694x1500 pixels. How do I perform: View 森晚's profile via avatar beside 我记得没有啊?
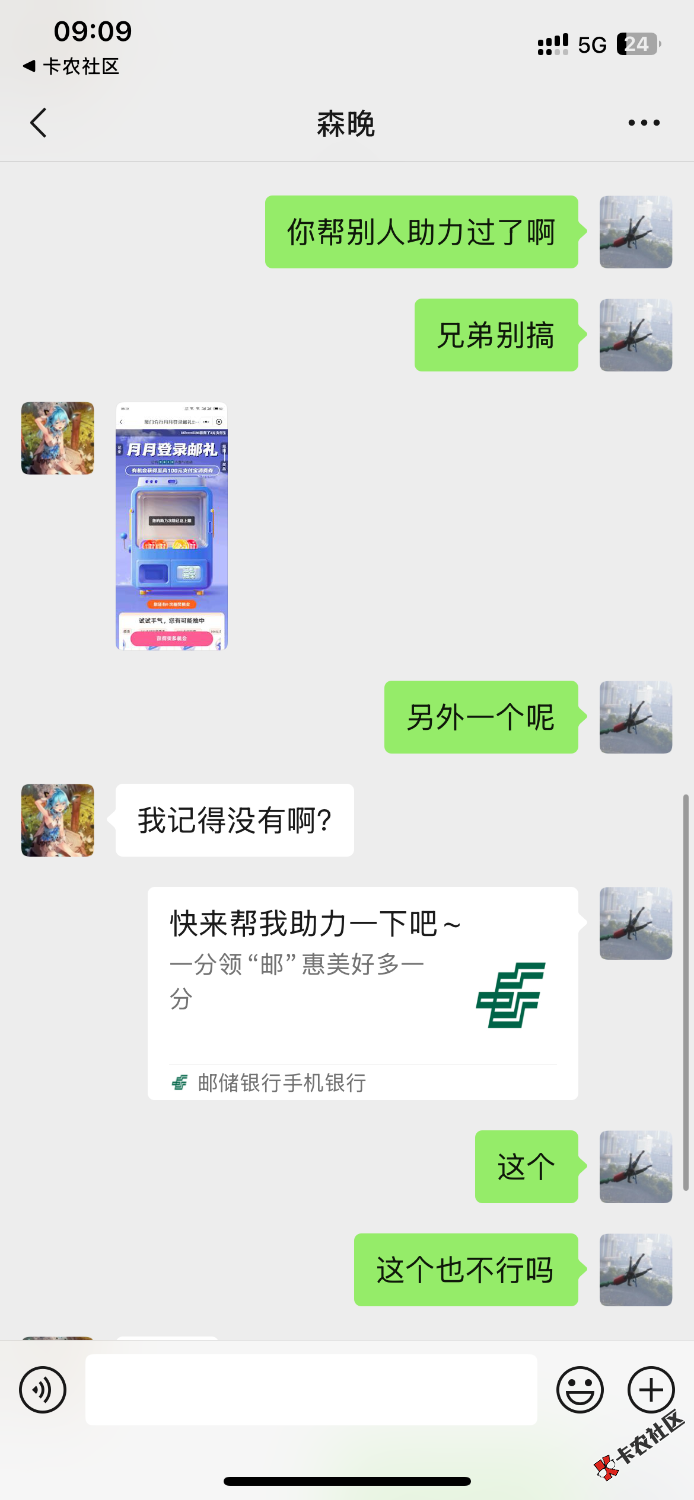(58, 820)
